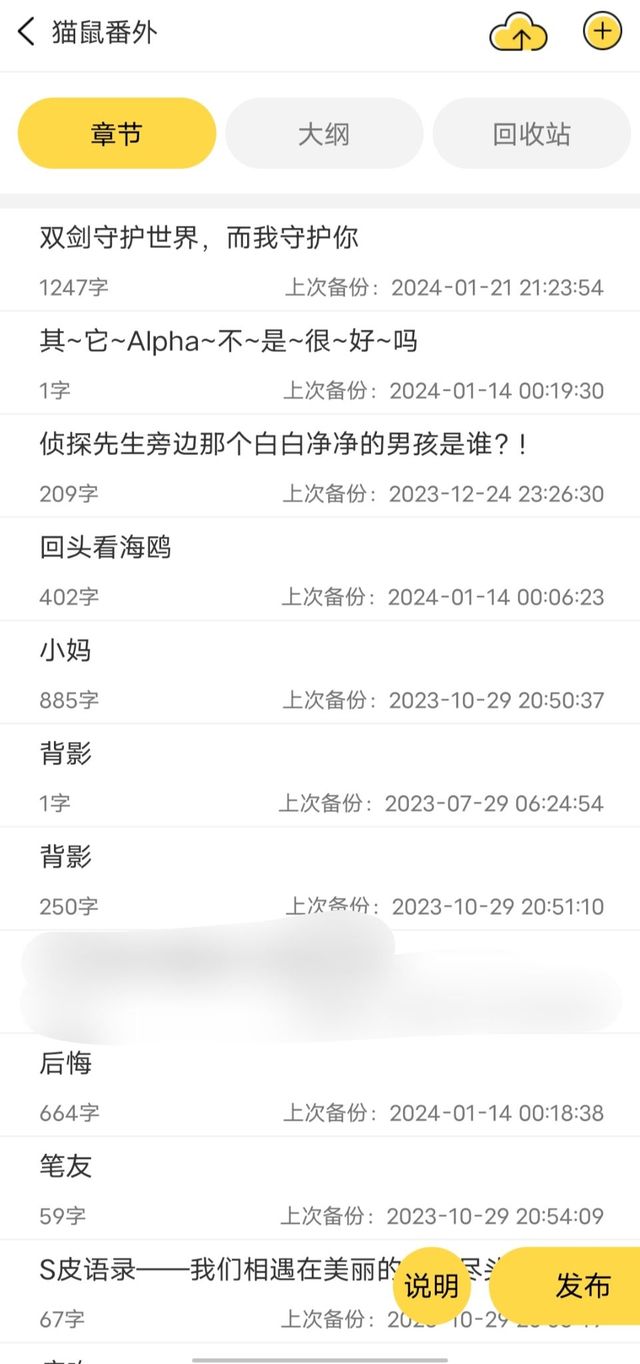Viewport: 640px width, 1364px height.
Task: Open chapter 侦探先生旁边那个白白净净的男孩是谁？！
Action: click(x=320, y=466)
